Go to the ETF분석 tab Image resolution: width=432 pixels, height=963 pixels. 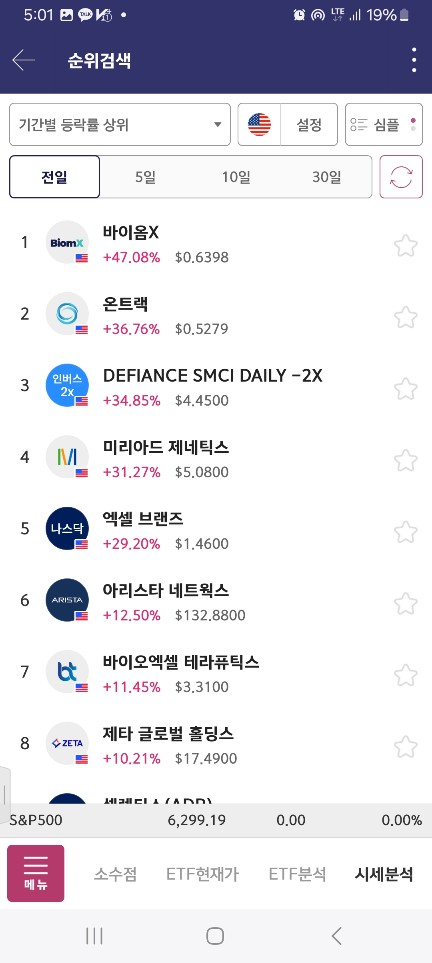(x=297, y=874)
